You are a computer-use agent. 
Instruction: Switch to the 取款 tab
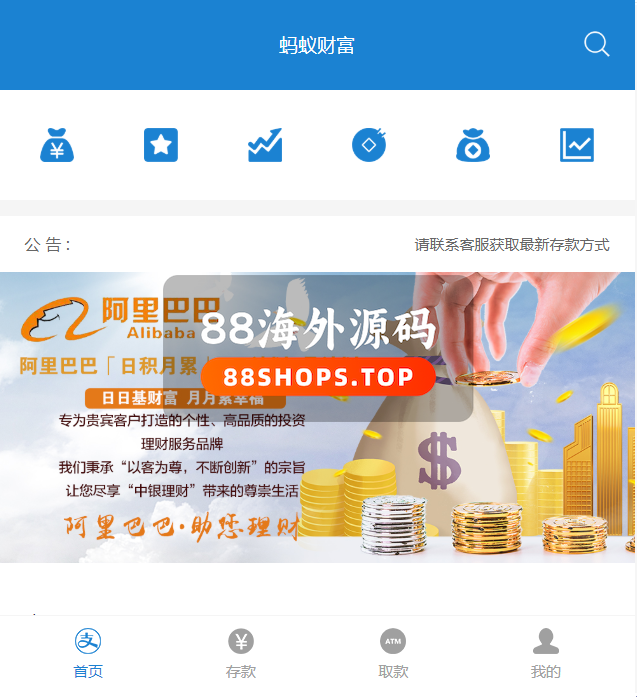(393, 654)
